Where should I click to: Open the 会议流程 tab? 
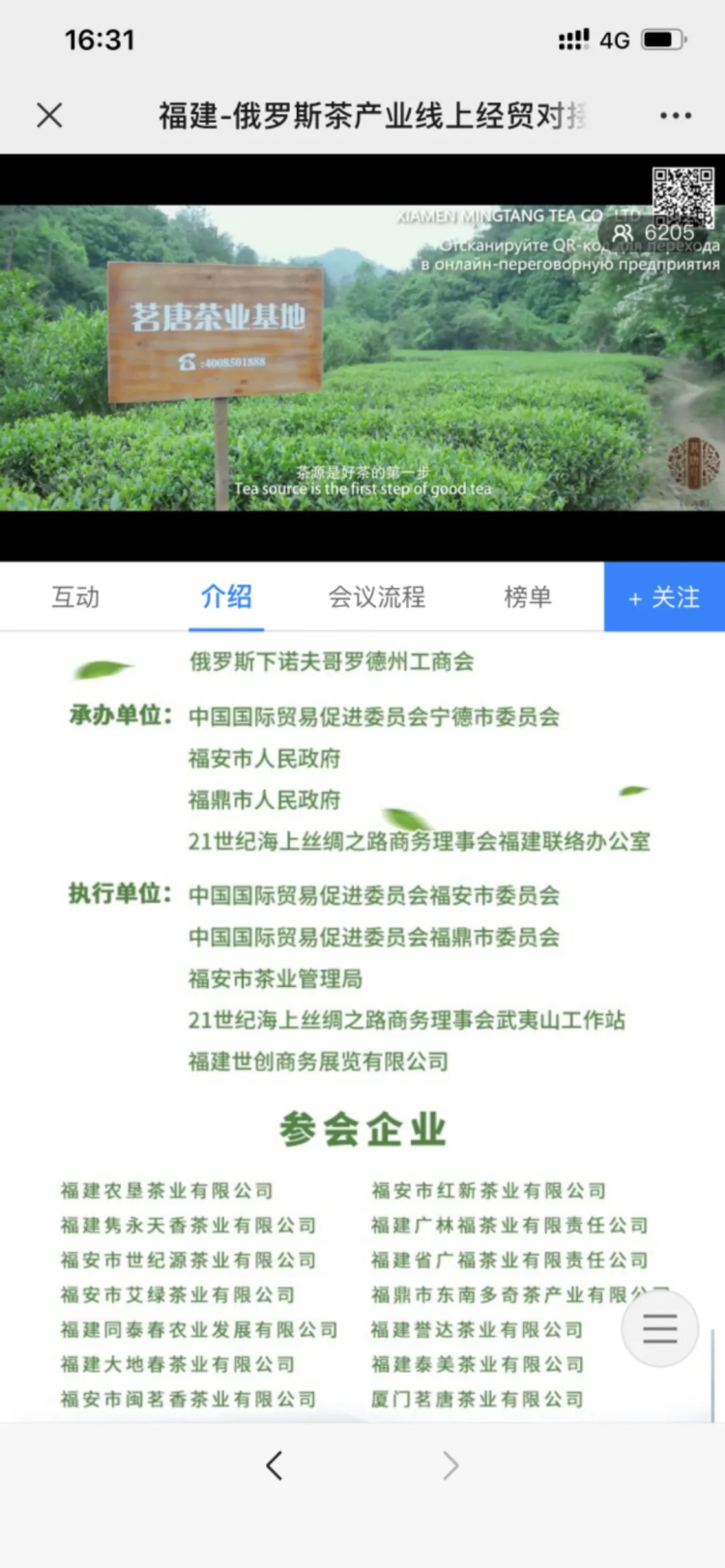(376, 596)
